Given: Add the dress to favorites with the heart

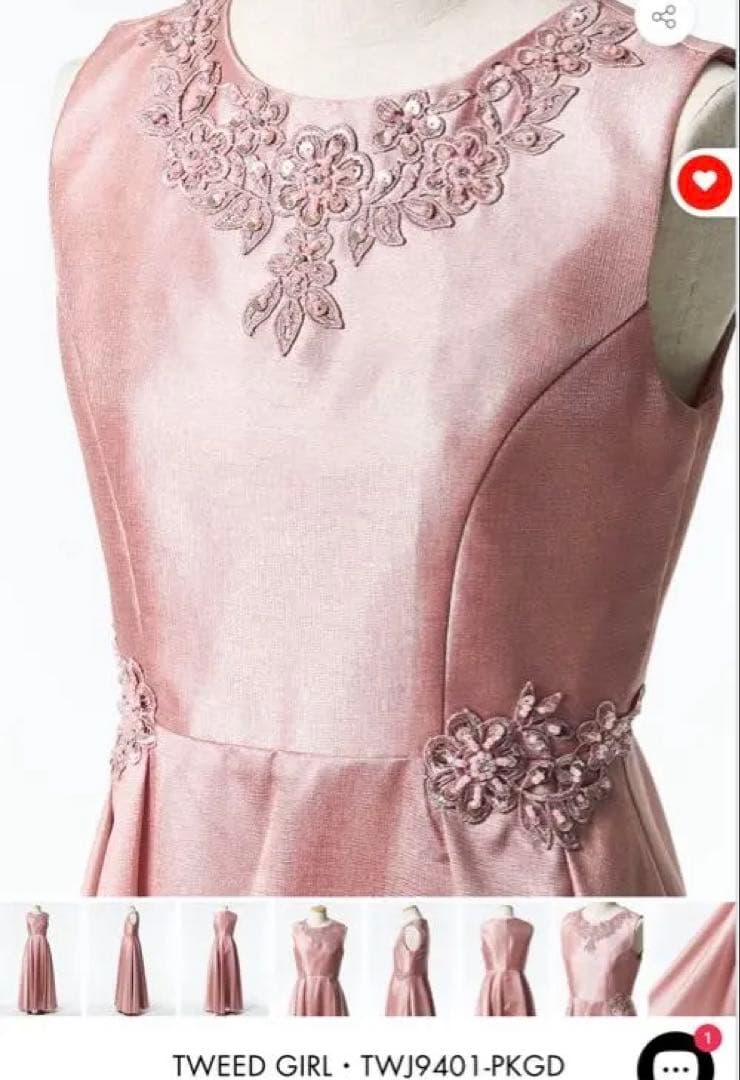Looking at the screenshot, I should tap(705, 182).
